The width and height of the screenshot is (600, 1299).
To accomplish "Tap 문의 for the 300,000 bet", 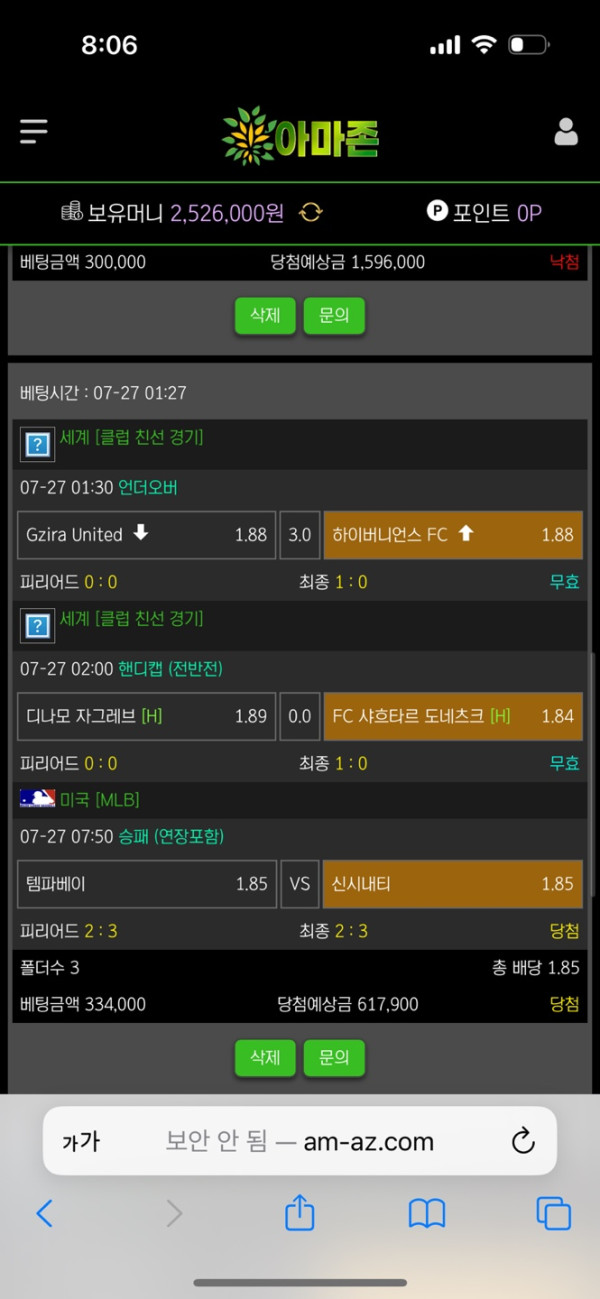I will 334,316.
